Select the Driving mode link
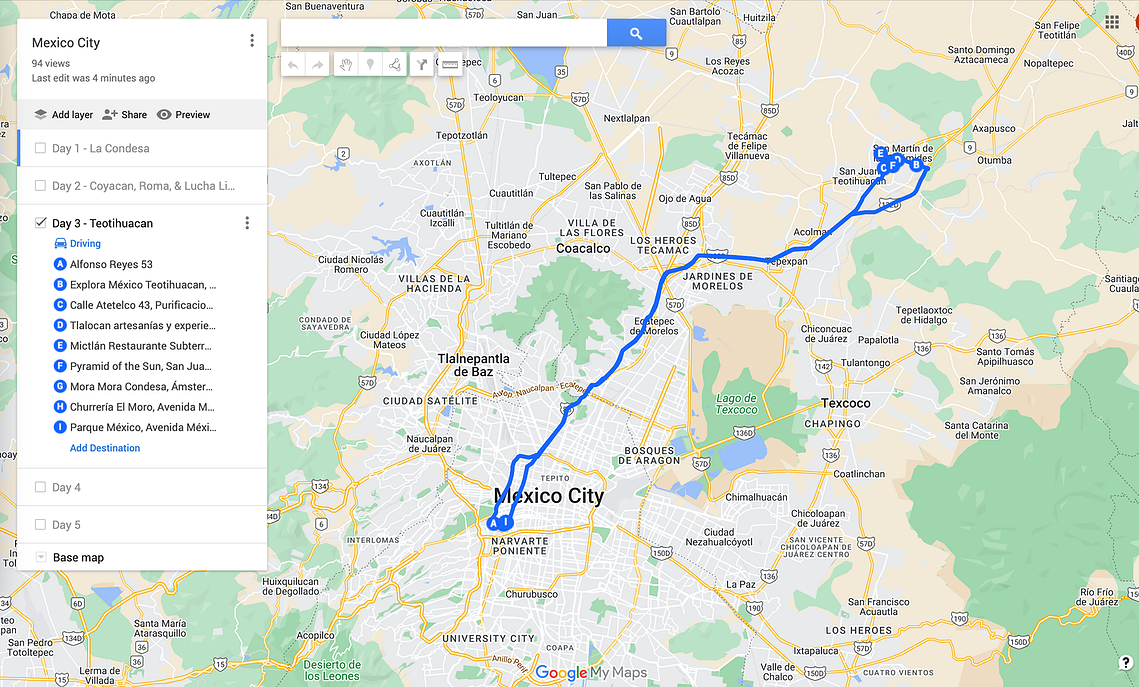Screen dimensions: 1139x687 tap(84, 244)
